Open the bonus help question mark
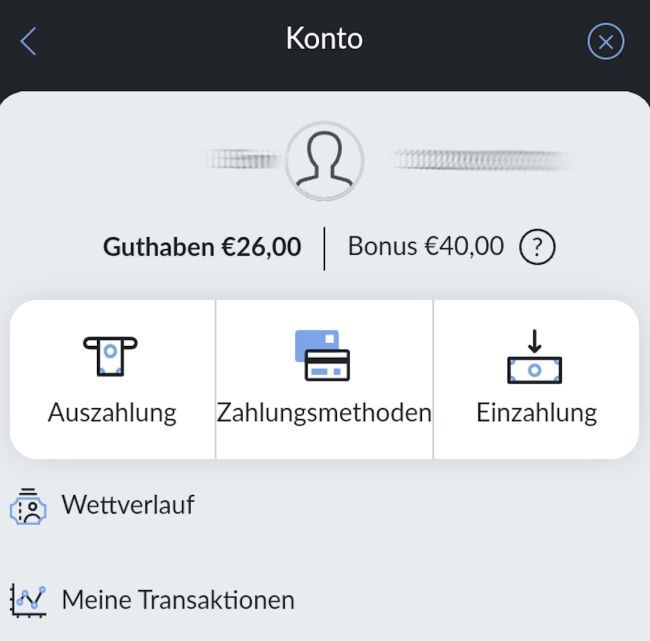 [537, 247]
